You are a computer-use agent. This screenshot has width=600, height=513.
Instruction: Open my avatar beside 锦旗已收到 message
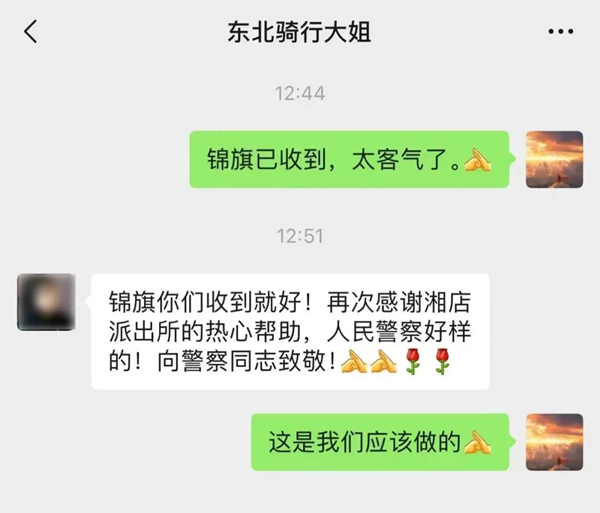click(554, 159)
